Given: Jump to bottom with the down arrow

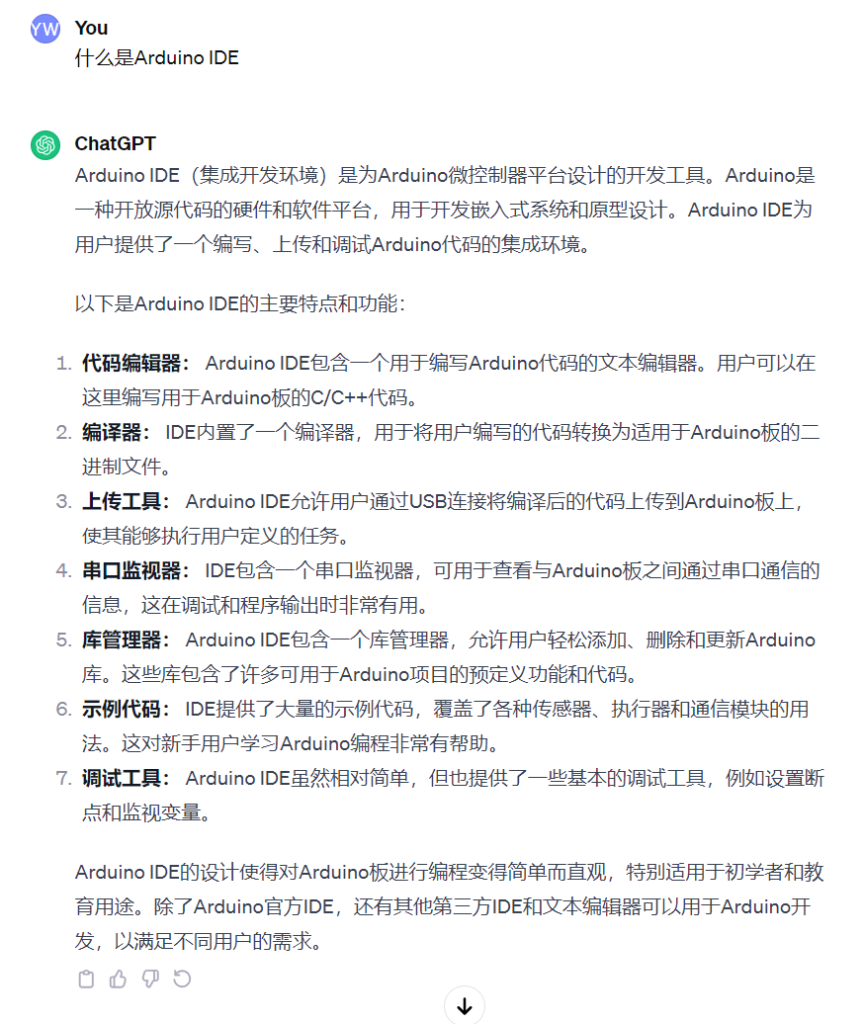Looking at the screenshot, I should (464, 1006).
